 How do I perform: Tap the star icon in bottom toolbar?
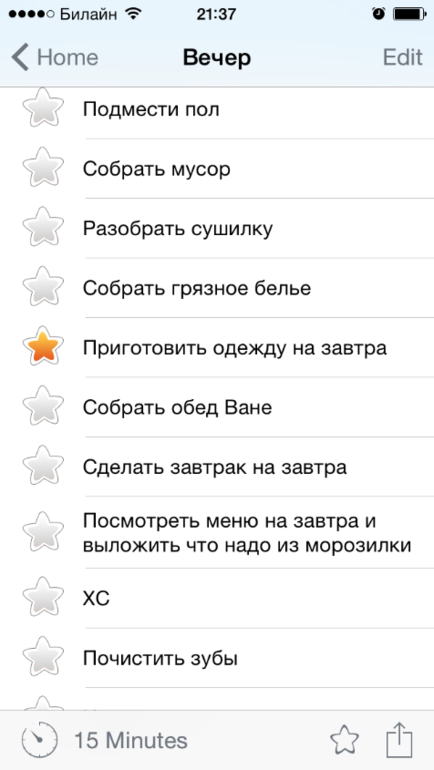pos(344,740)
